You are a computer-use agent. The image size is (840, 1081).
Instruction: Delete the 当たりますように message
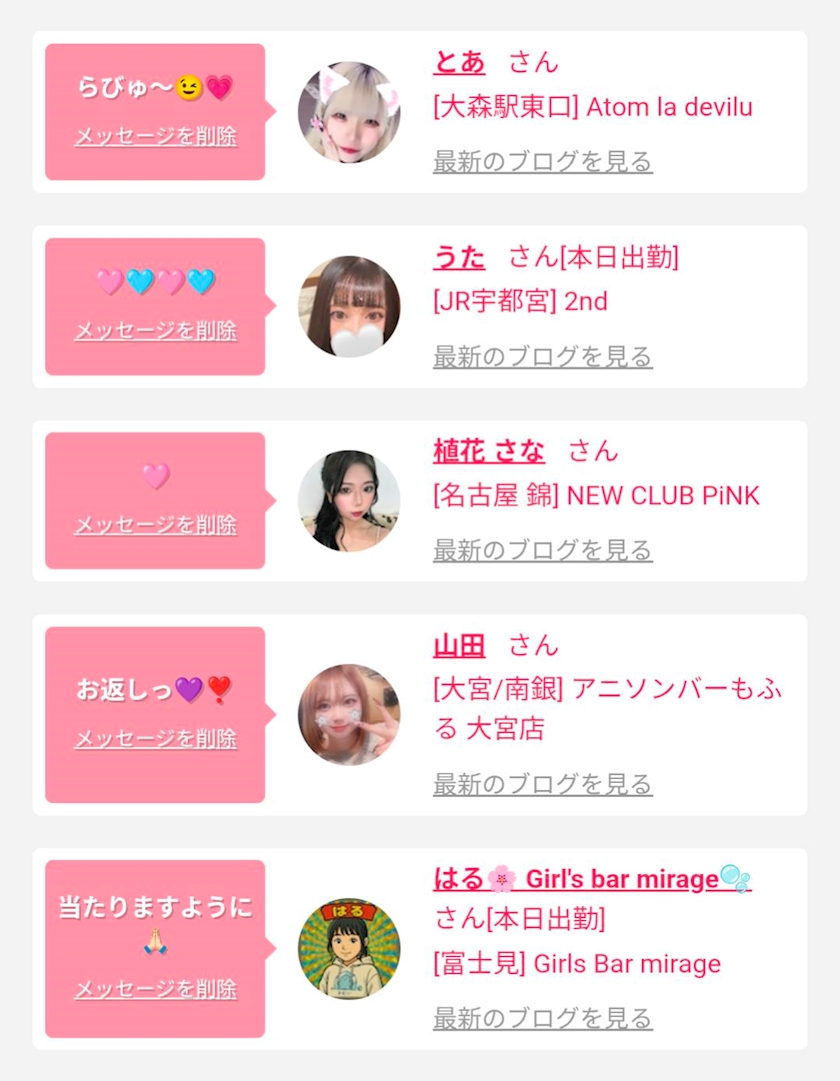coord(156,989)
